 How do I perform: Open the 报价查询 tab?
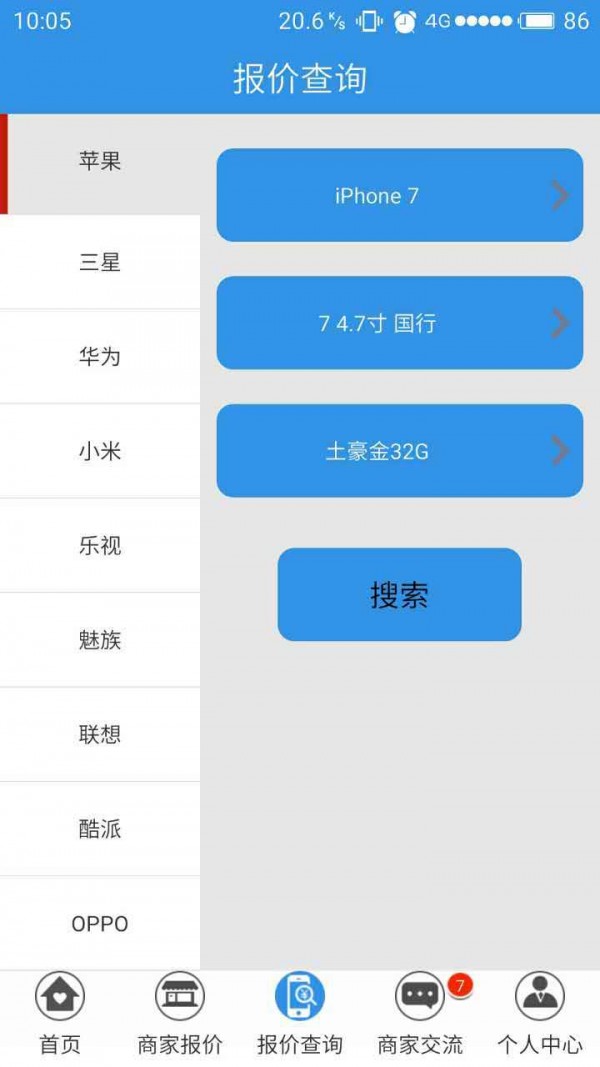[x=300, y=1015]
